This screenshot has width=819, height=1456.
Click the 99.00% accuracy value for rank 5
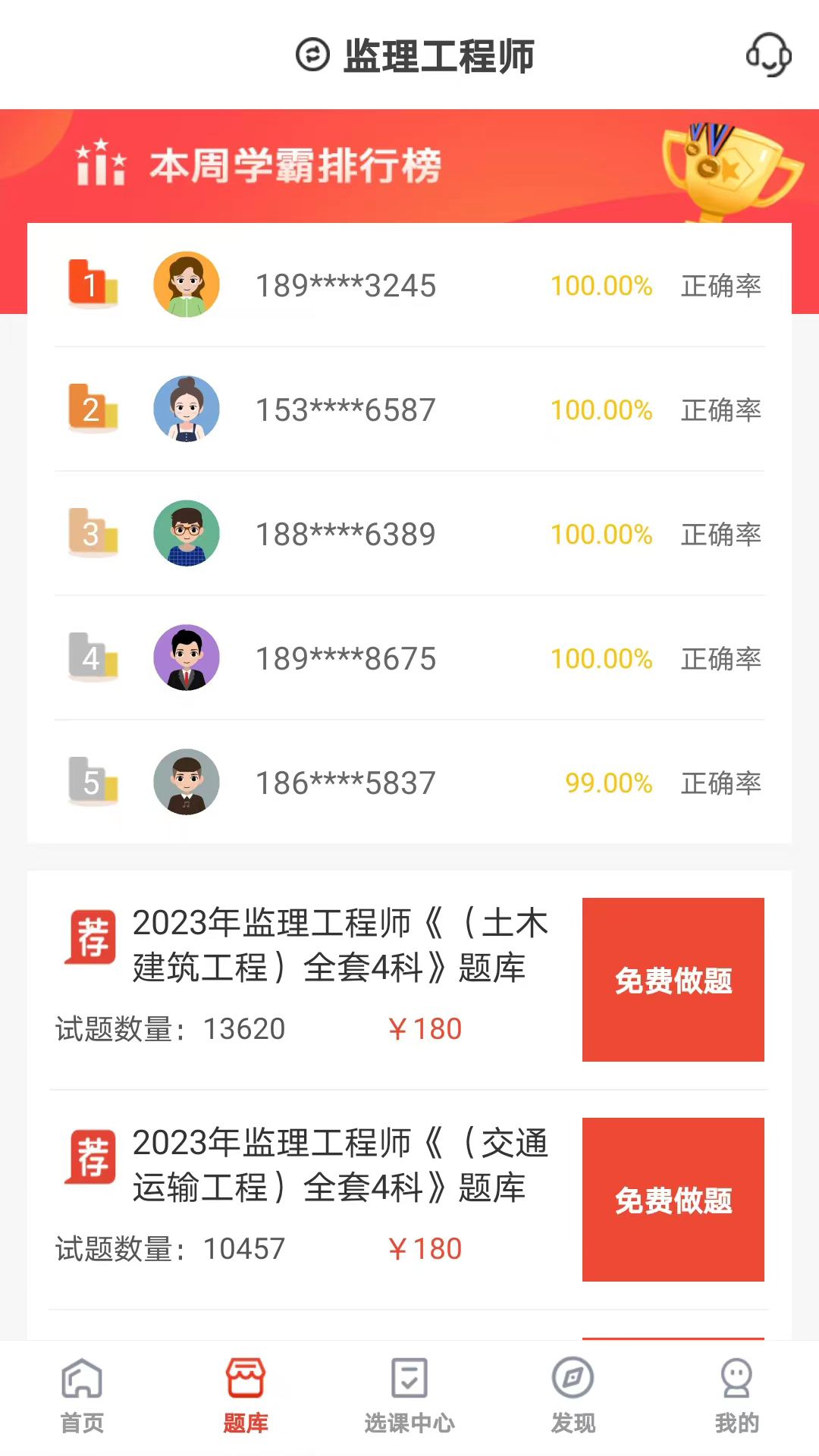(x=609, y=783)
